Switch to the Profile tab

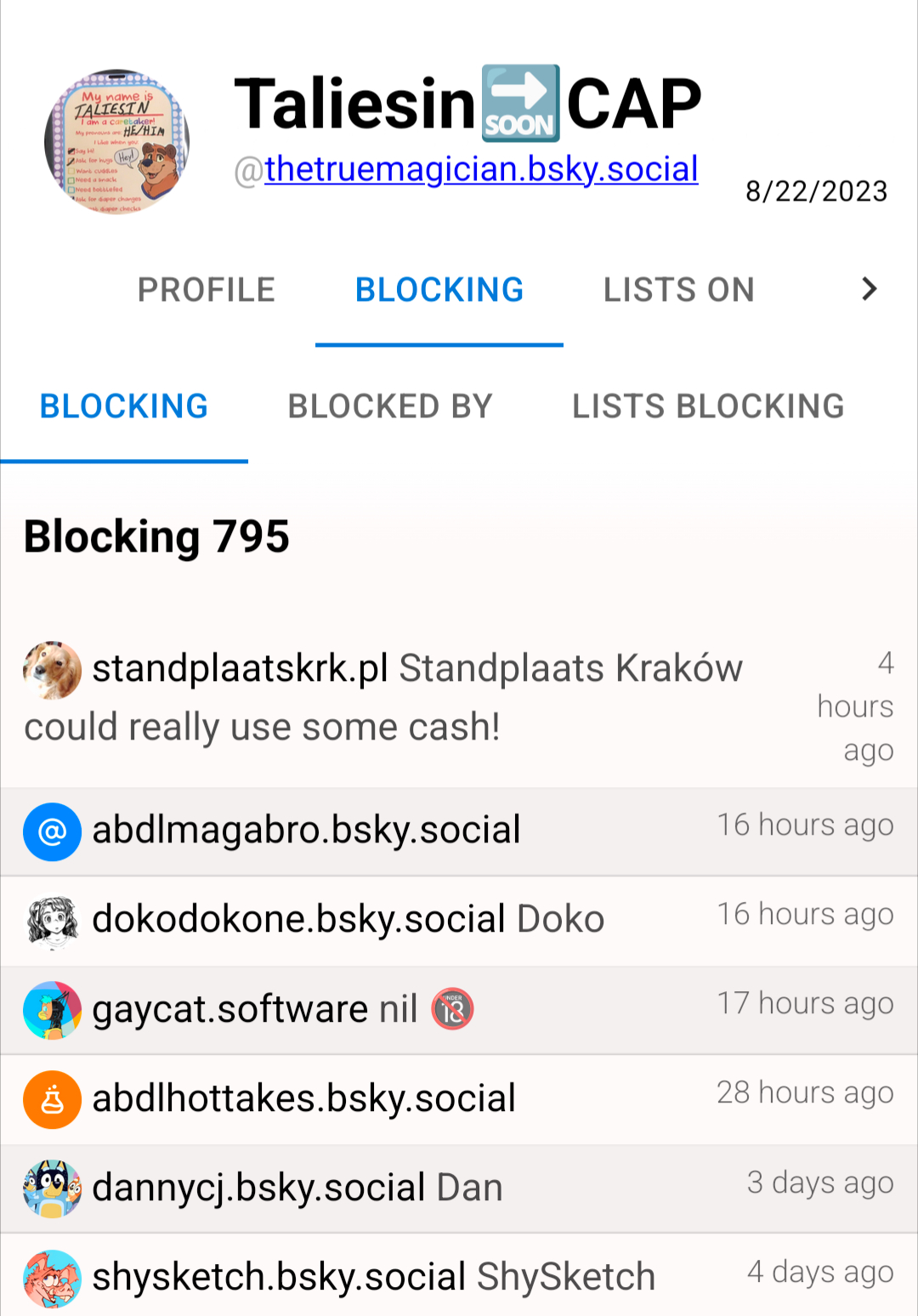click(207, 290)
